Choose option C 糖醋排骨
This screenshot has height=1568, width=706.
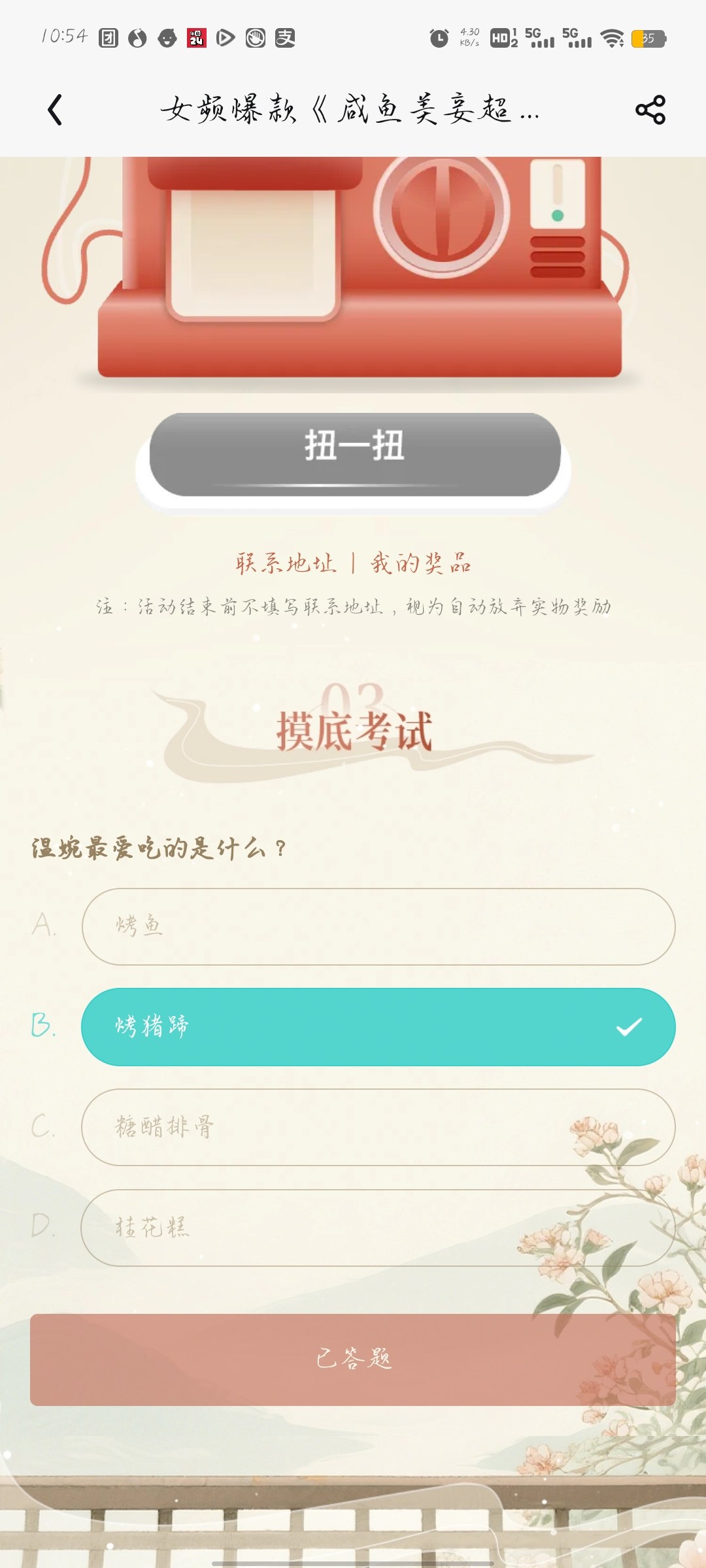click(x=378, y=1128)
